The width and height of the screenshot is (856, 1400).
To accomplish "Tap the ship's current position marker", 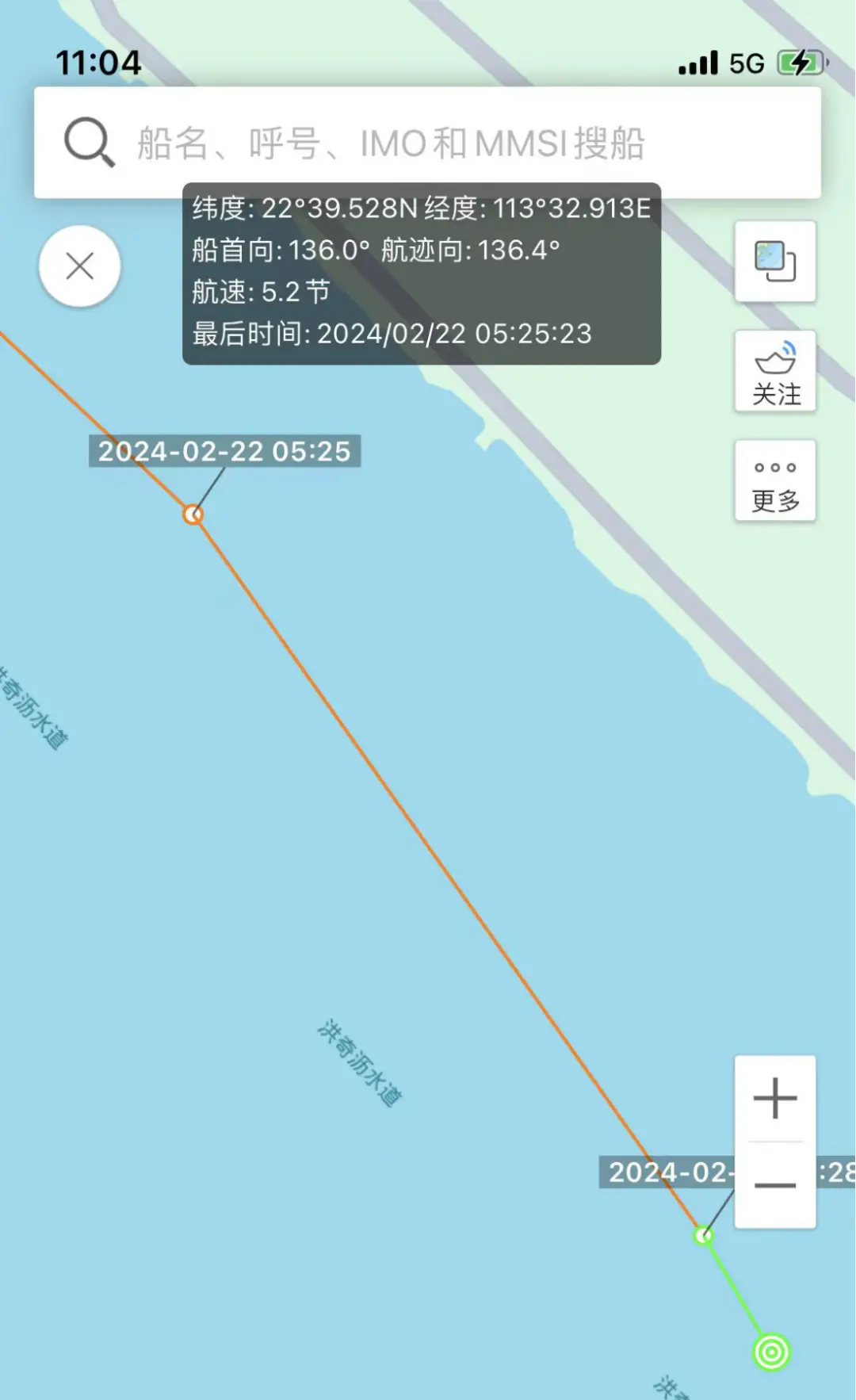I will click(771, 1352).
